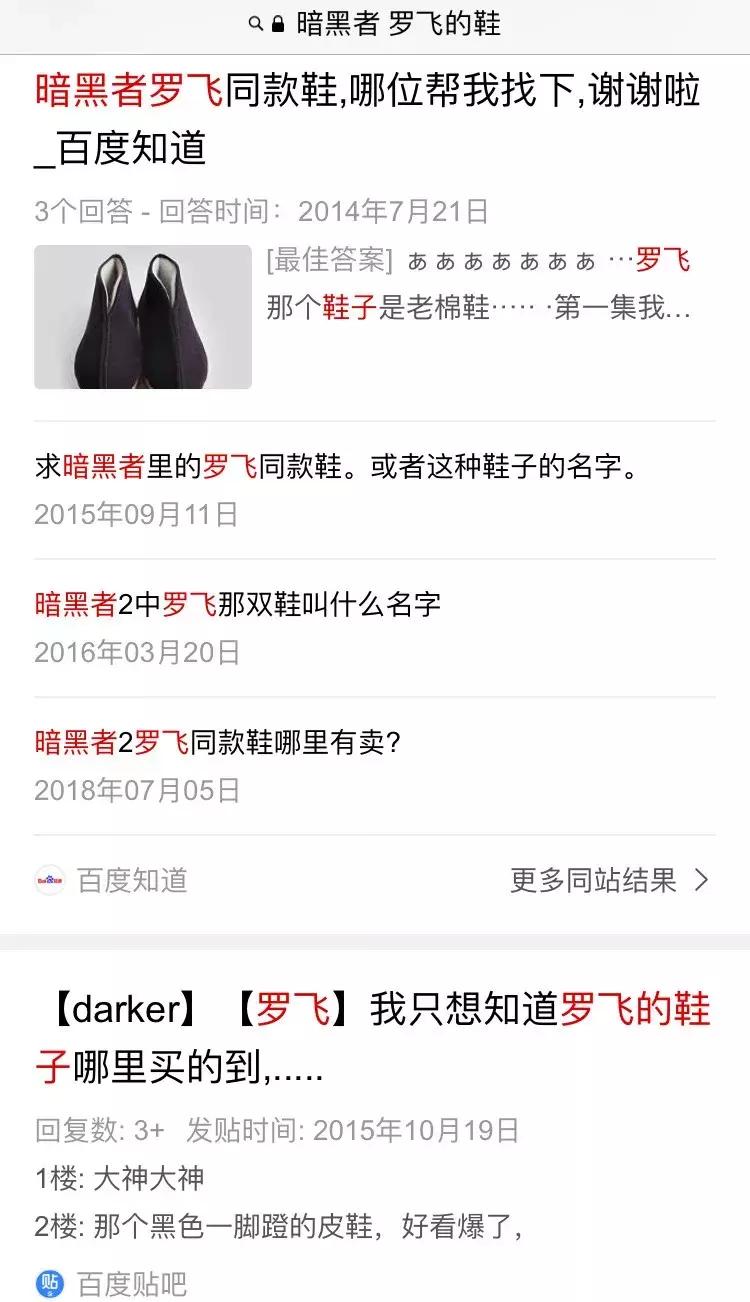Open the shoe thumbnail image
The image size is (750, 1302).
click(142, 318)
